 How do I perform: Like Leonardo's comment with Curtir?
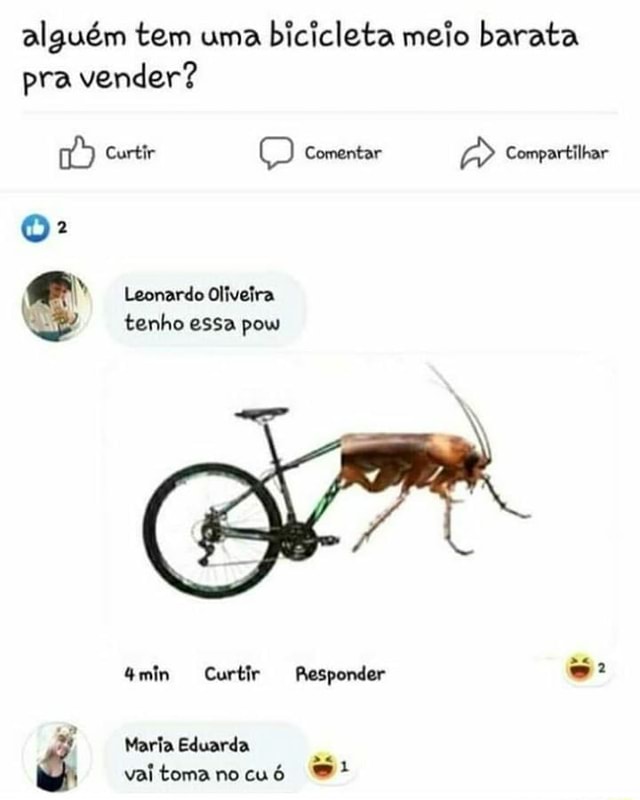coord(232,673)
